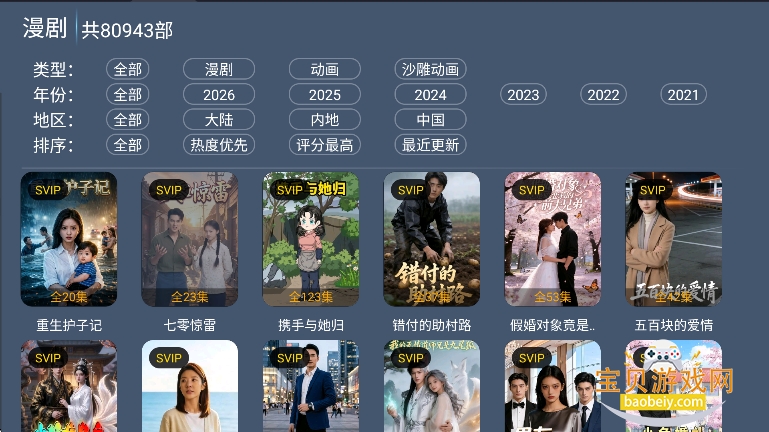Filter region by 大陆
The width and height of the screenshot is (769, 432).
218,120
